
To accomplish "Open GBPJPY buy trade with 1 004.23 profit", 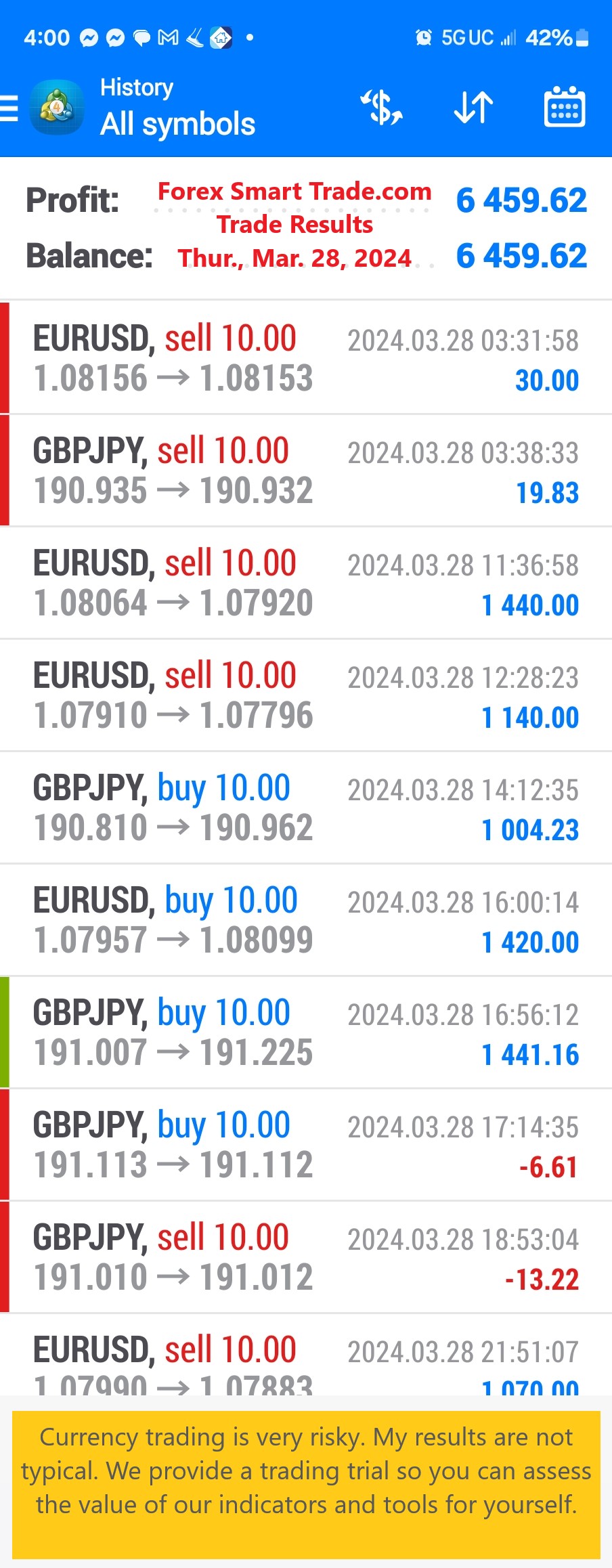I will pos(306,808).
